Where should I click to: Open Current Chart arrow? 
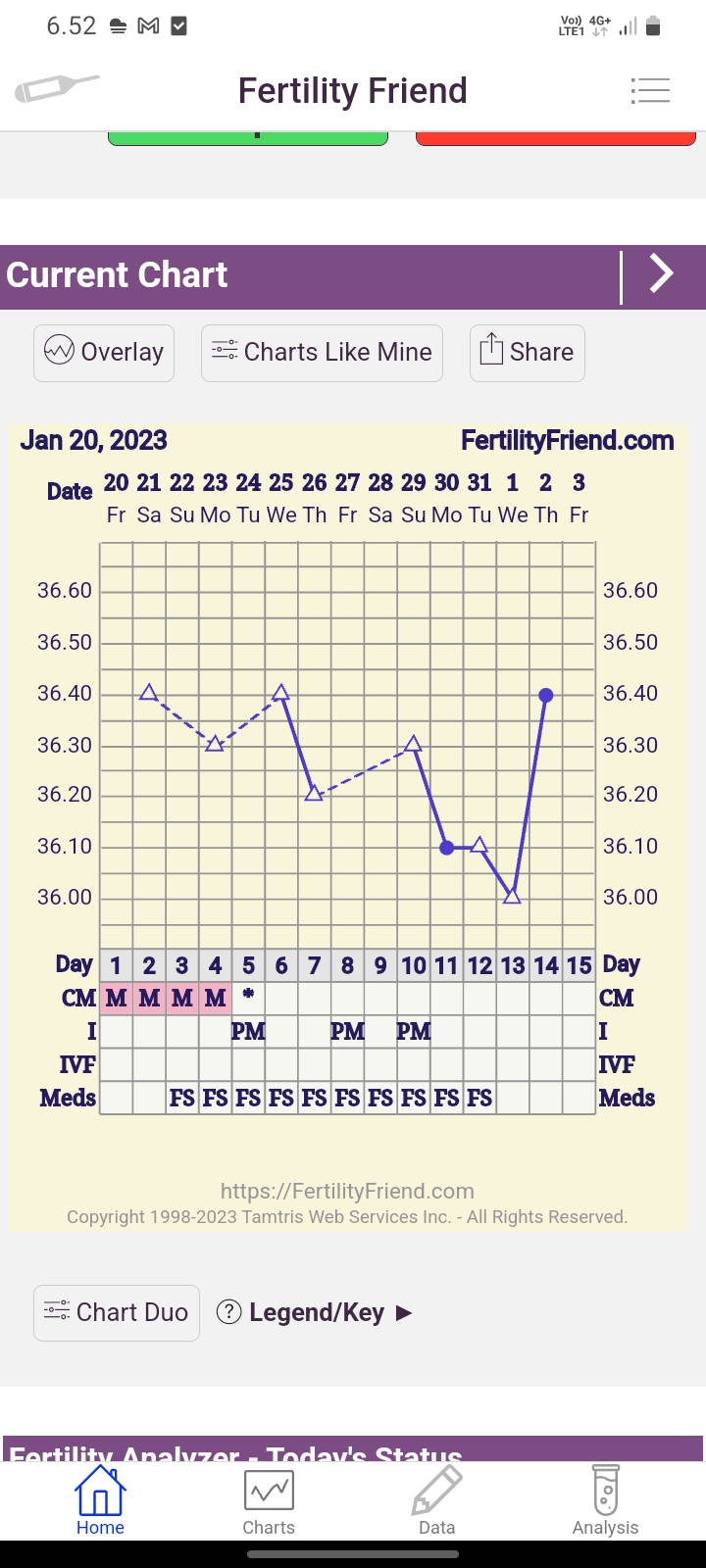tap(662, 274)
